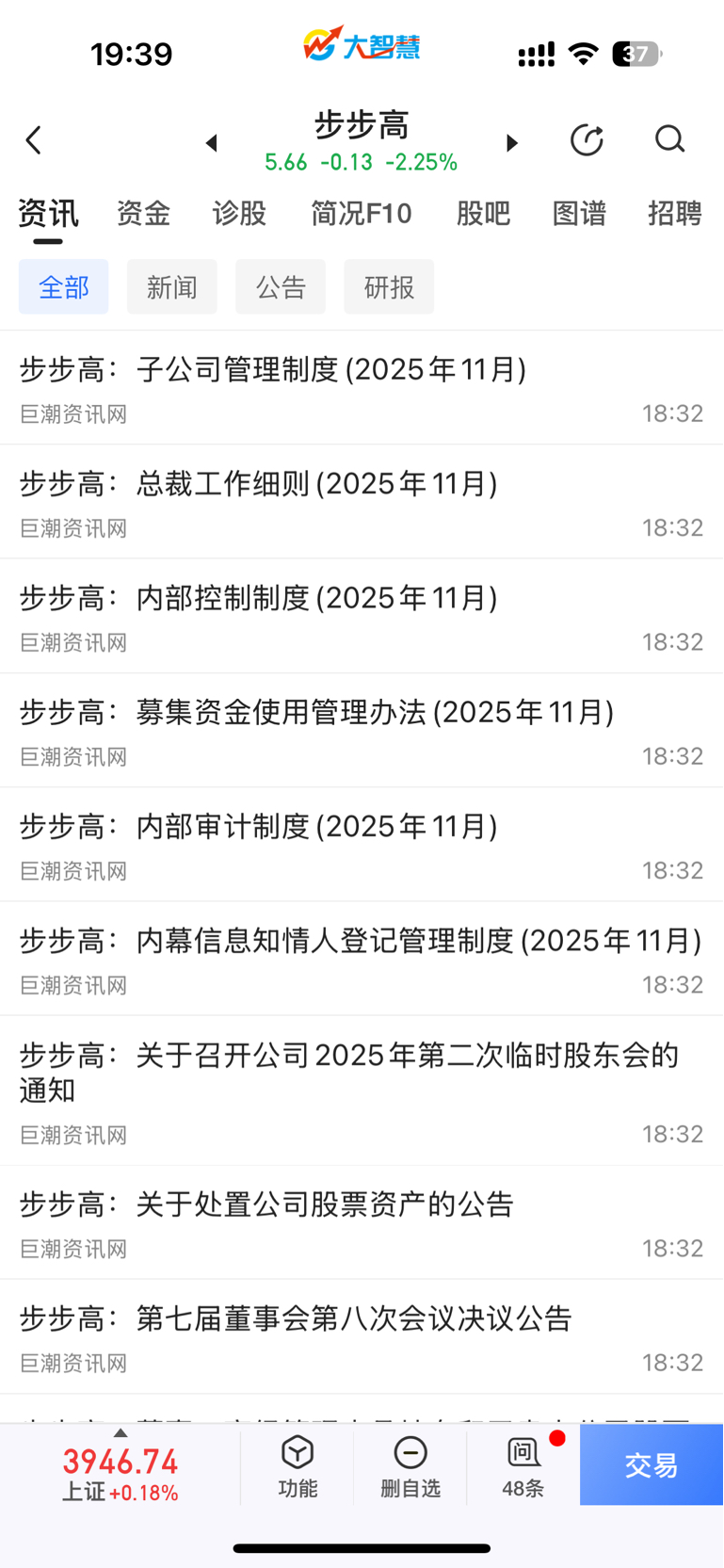
Task: Switch to the 资金 tab
Action: pyautogui.click(x=143, y=214)
